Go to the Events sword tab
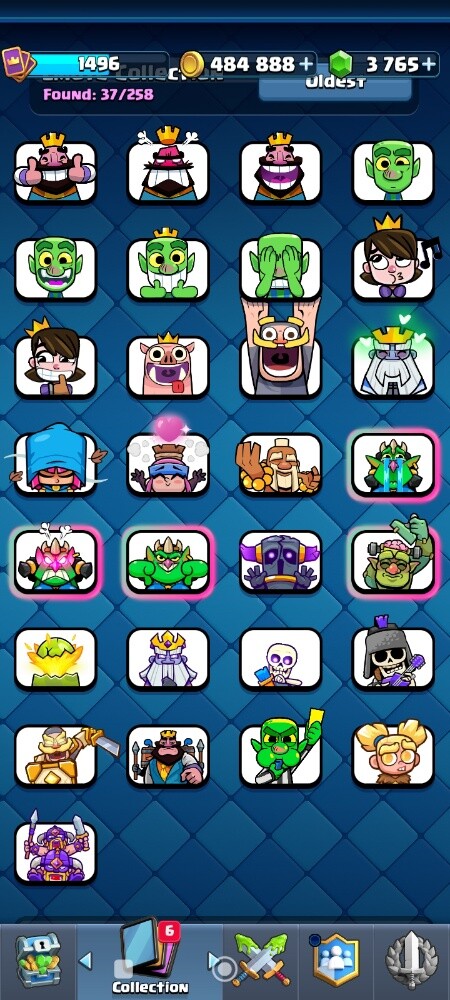 click(x=411, y=960)
